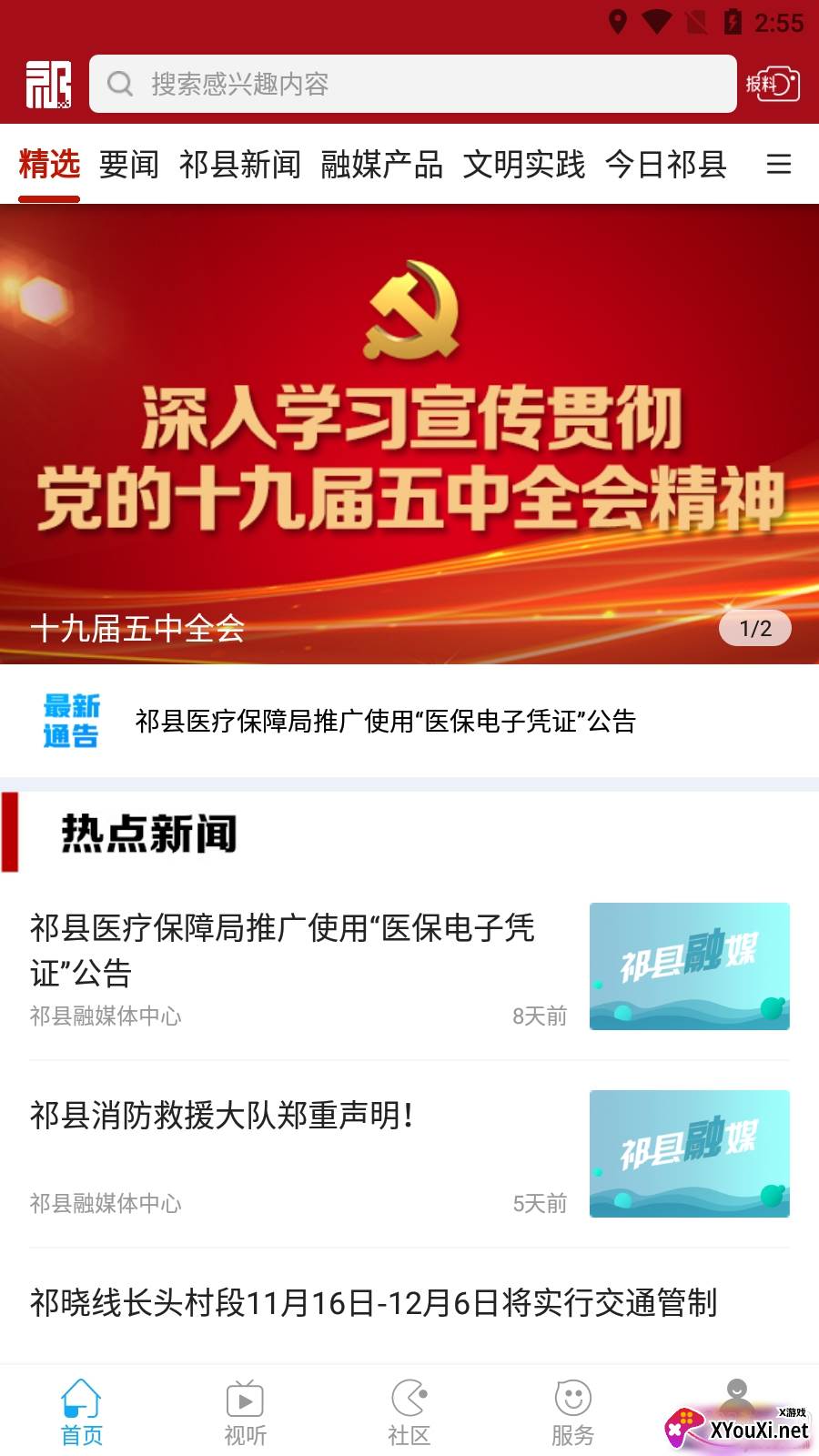Go to the 首页 bottom tab
This screenshot has height=1456, width=819.
click(x=82, y=1412)
